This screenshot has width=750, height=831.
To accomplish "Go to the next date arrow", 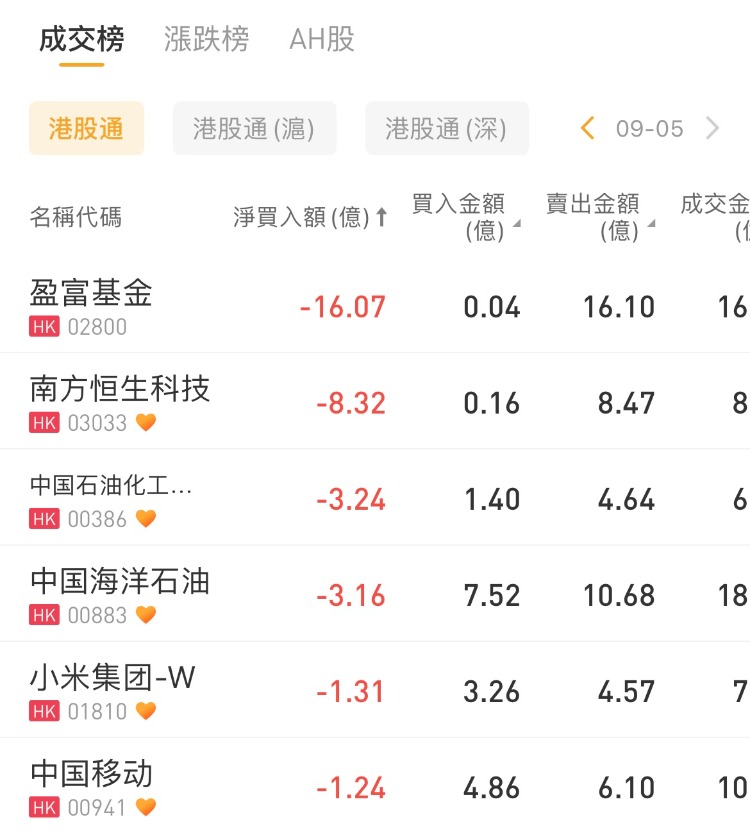I will coord(712,129).
